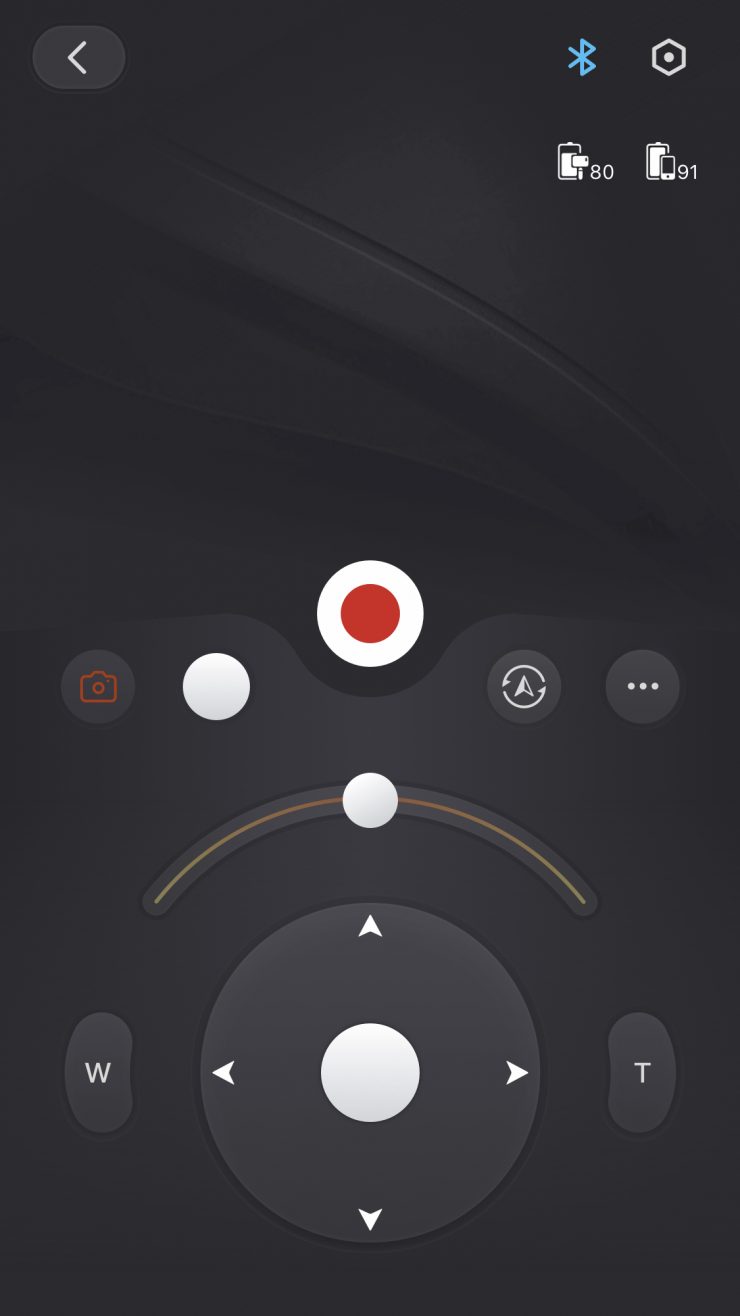Image resolution: width=740 pixels, height=1316 pixels.
Task: Go back using the top arrow
Action: click(78, 58)
